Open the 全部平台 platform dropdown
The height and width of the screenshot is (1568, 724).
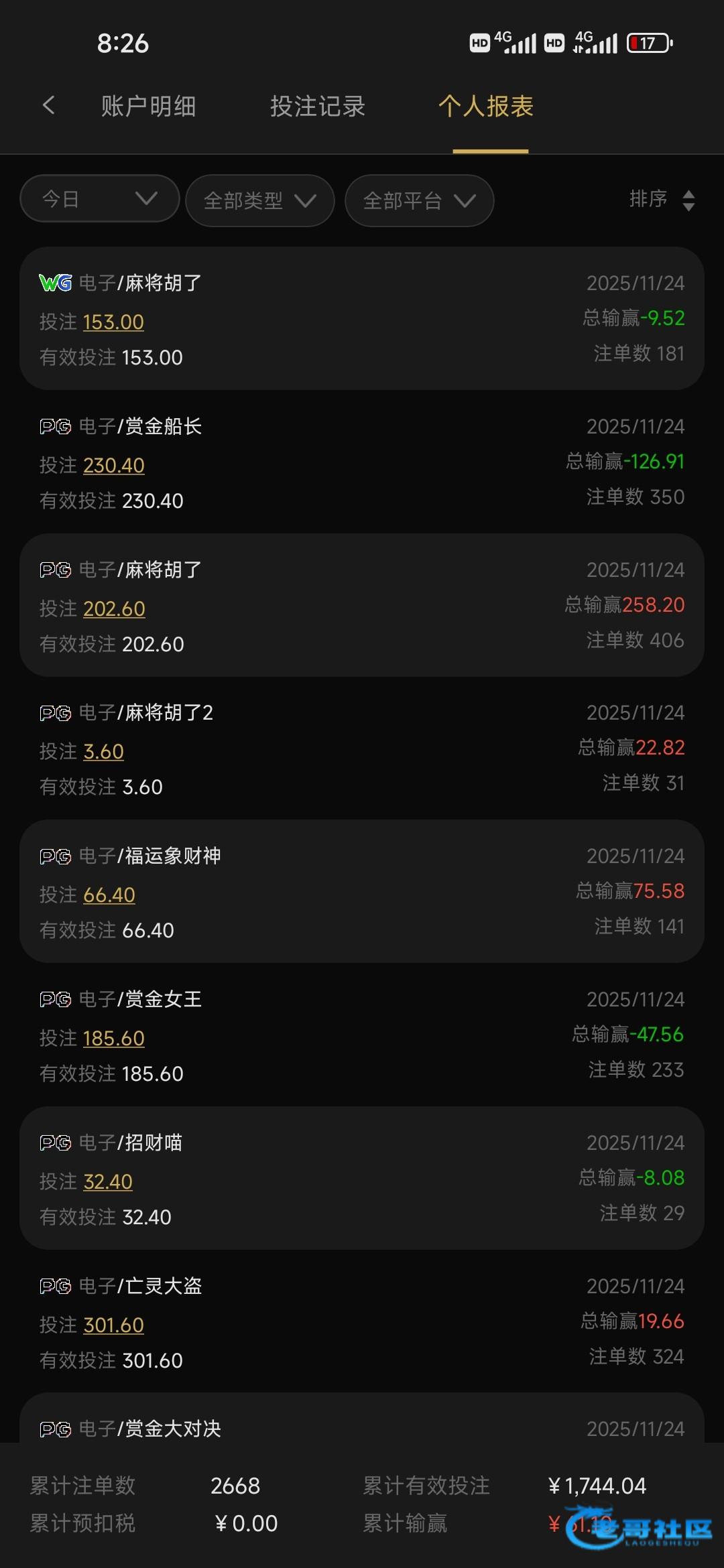pyautogui.click(x=419, y=200)
